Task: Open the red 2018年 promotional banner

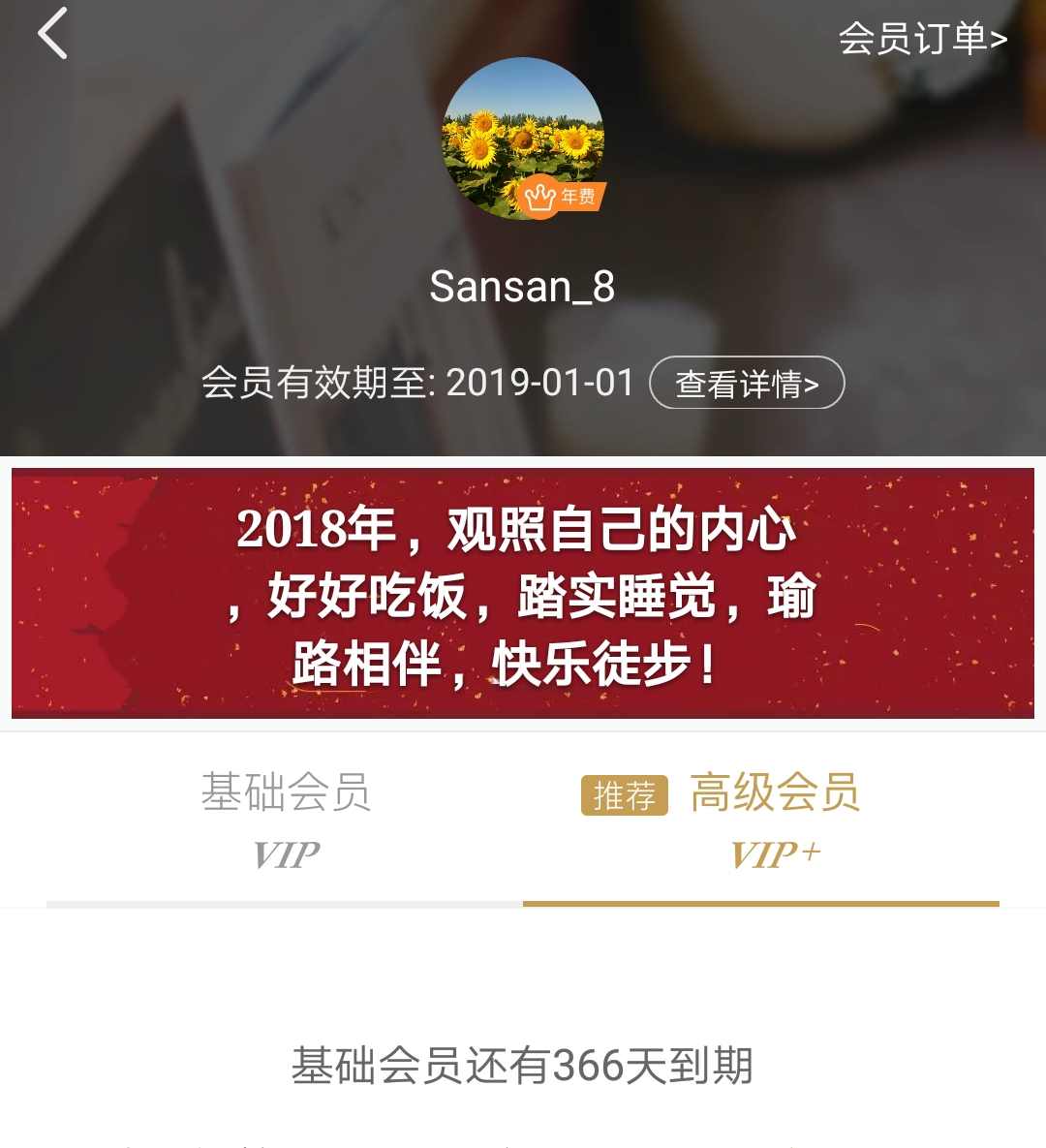Action: [x=523, y=593]
